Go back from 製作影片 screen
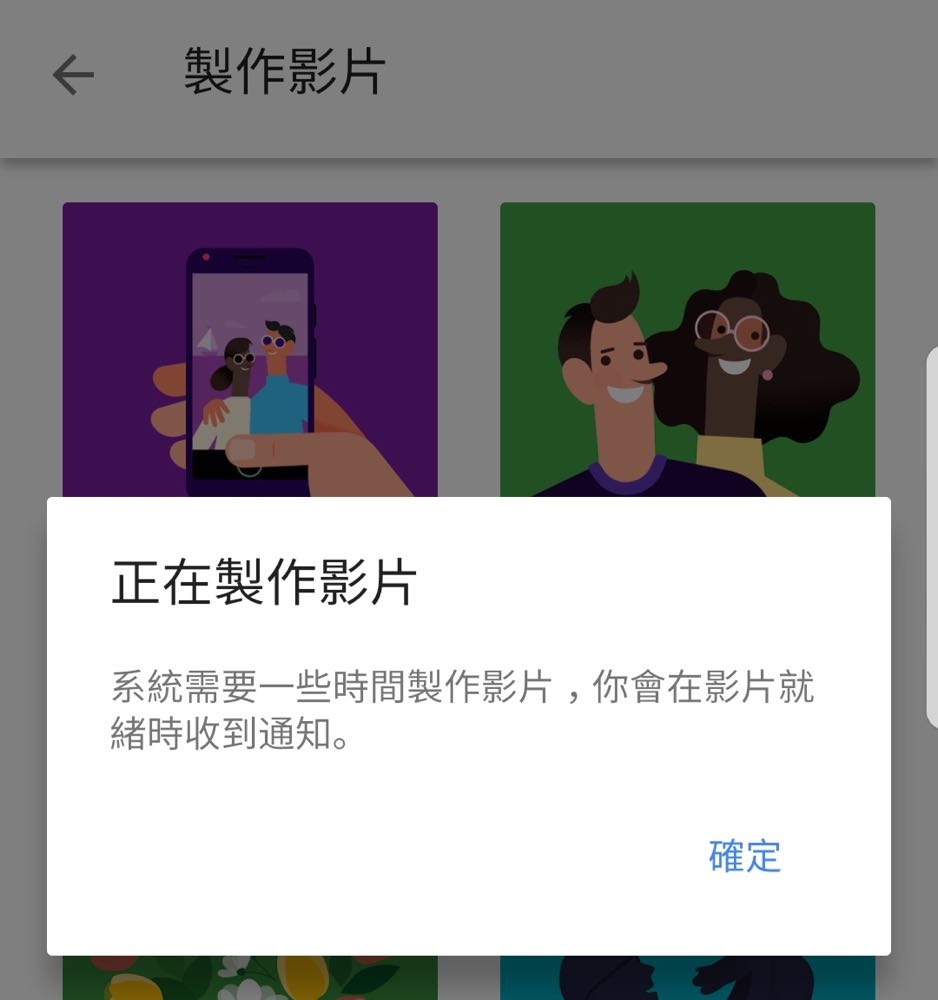This screenshot has width=938, height=1000. pyautogui.click(x=73, y=75)
